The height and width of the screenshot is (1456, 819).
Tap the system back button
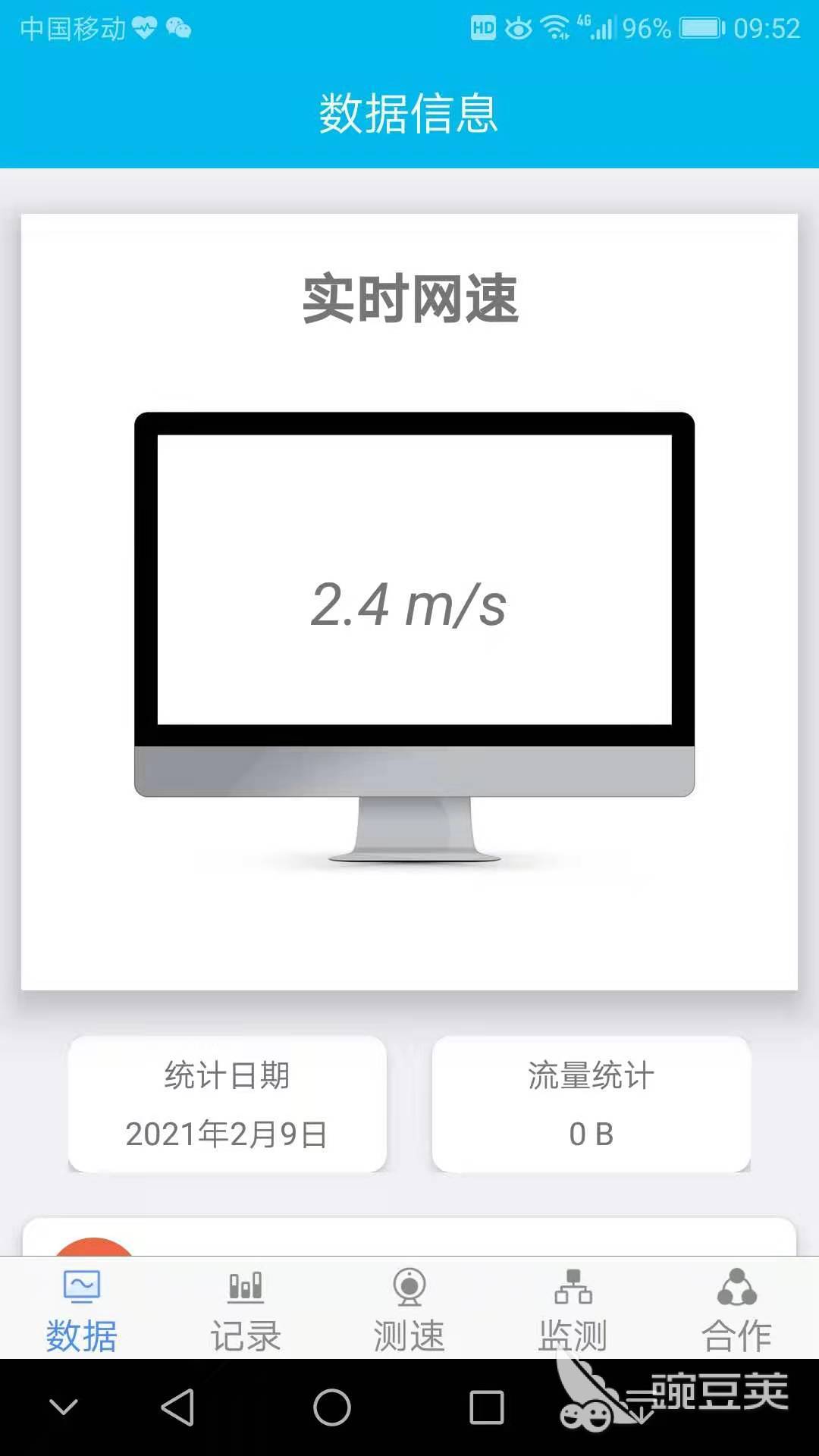point(178,1408)
